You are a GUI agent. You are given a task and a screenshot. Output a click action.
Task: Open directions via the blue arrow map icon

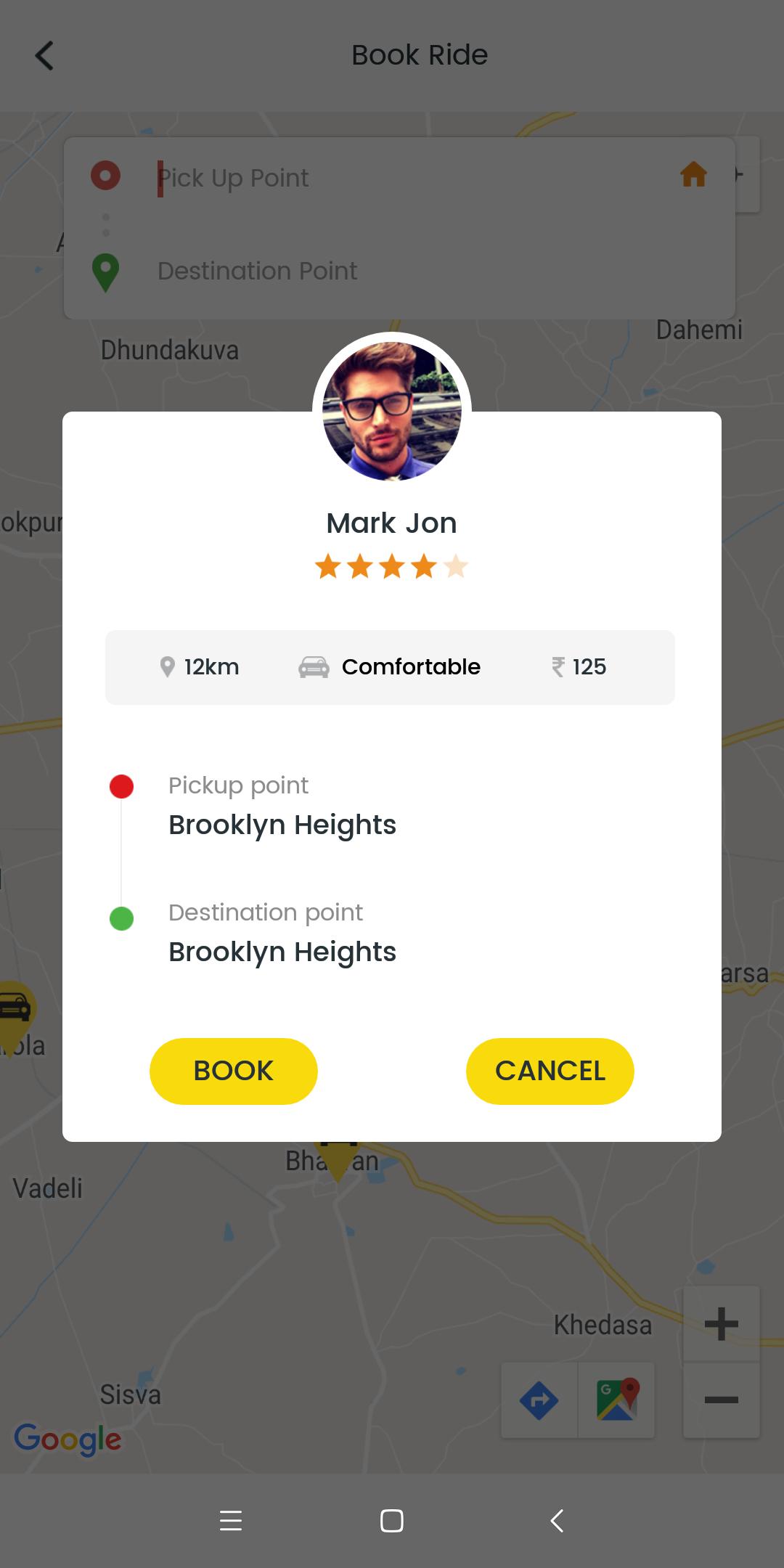[x=537, y=1401]
